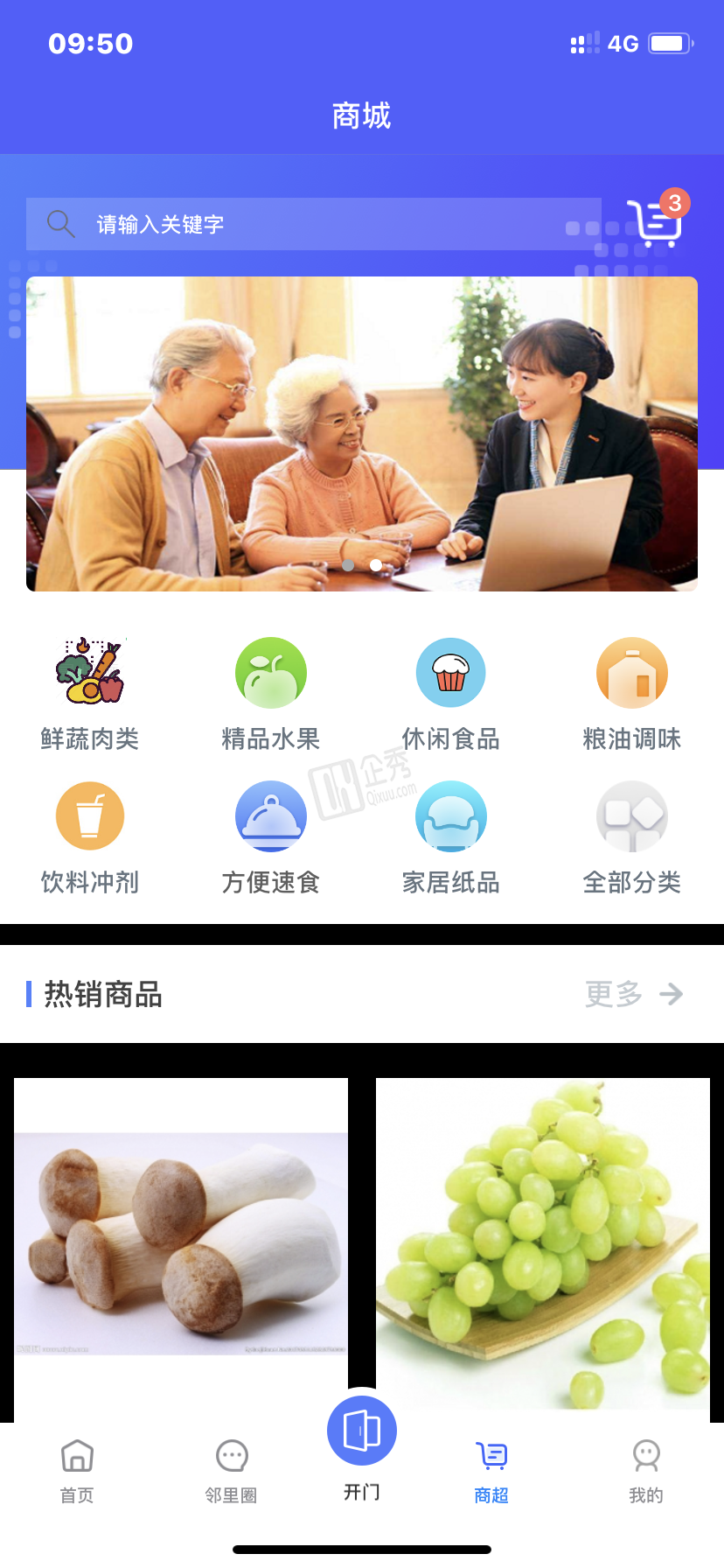Screen dimensions: 724x1568
Task: Open the 精品水果 category
Action: [x=271, y=693]
